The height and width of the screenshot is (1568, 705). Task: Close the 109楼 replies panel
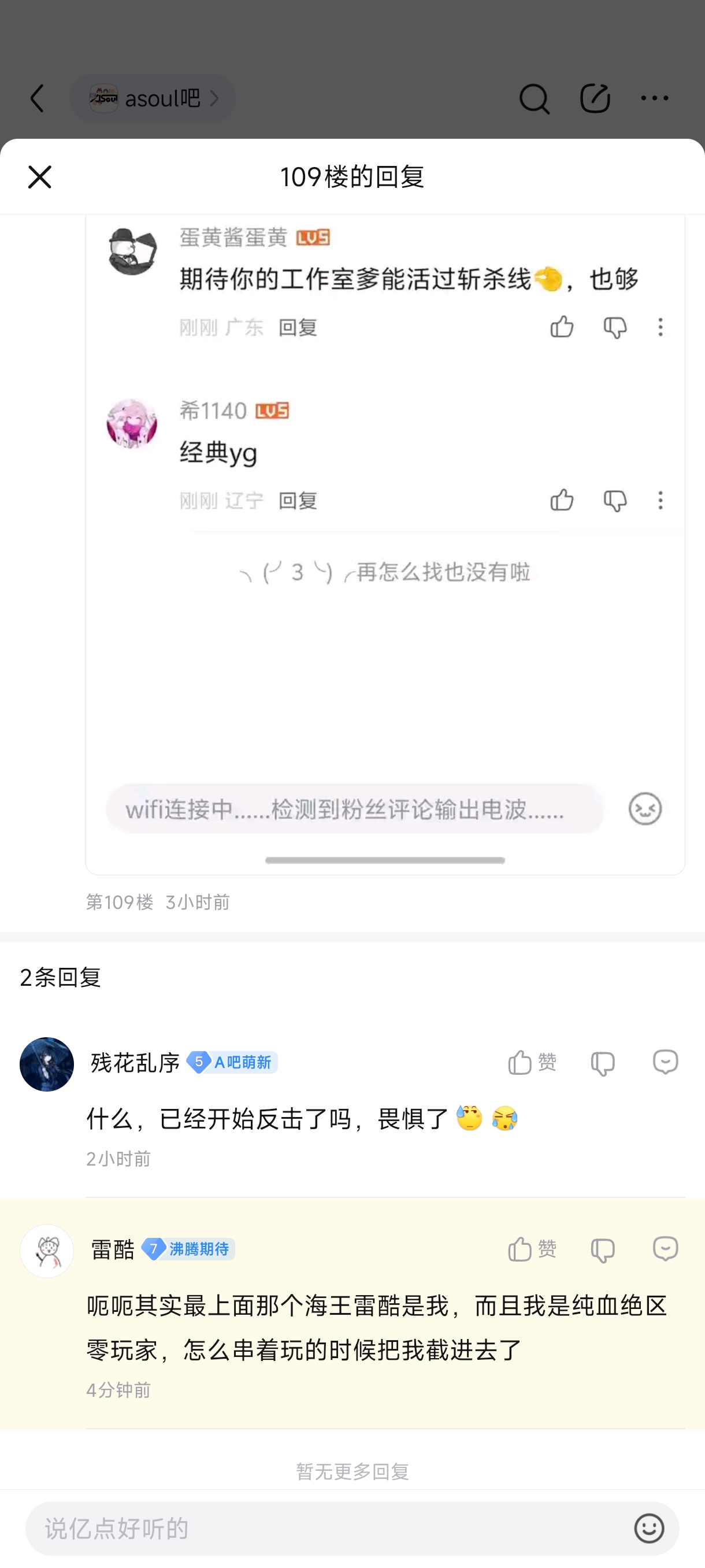click(x=39, y=177)
